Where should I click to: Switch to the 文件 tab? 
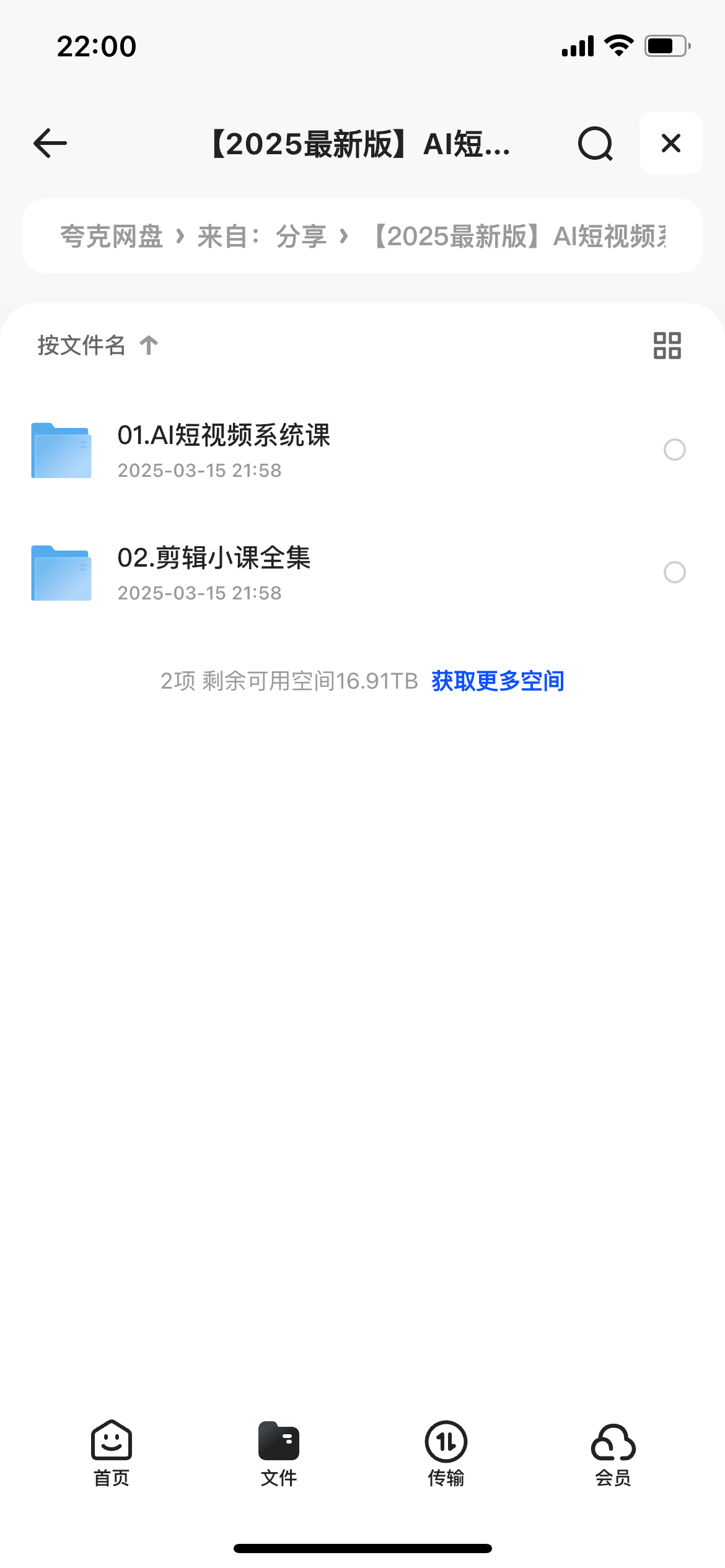(x=279, y=1453)
